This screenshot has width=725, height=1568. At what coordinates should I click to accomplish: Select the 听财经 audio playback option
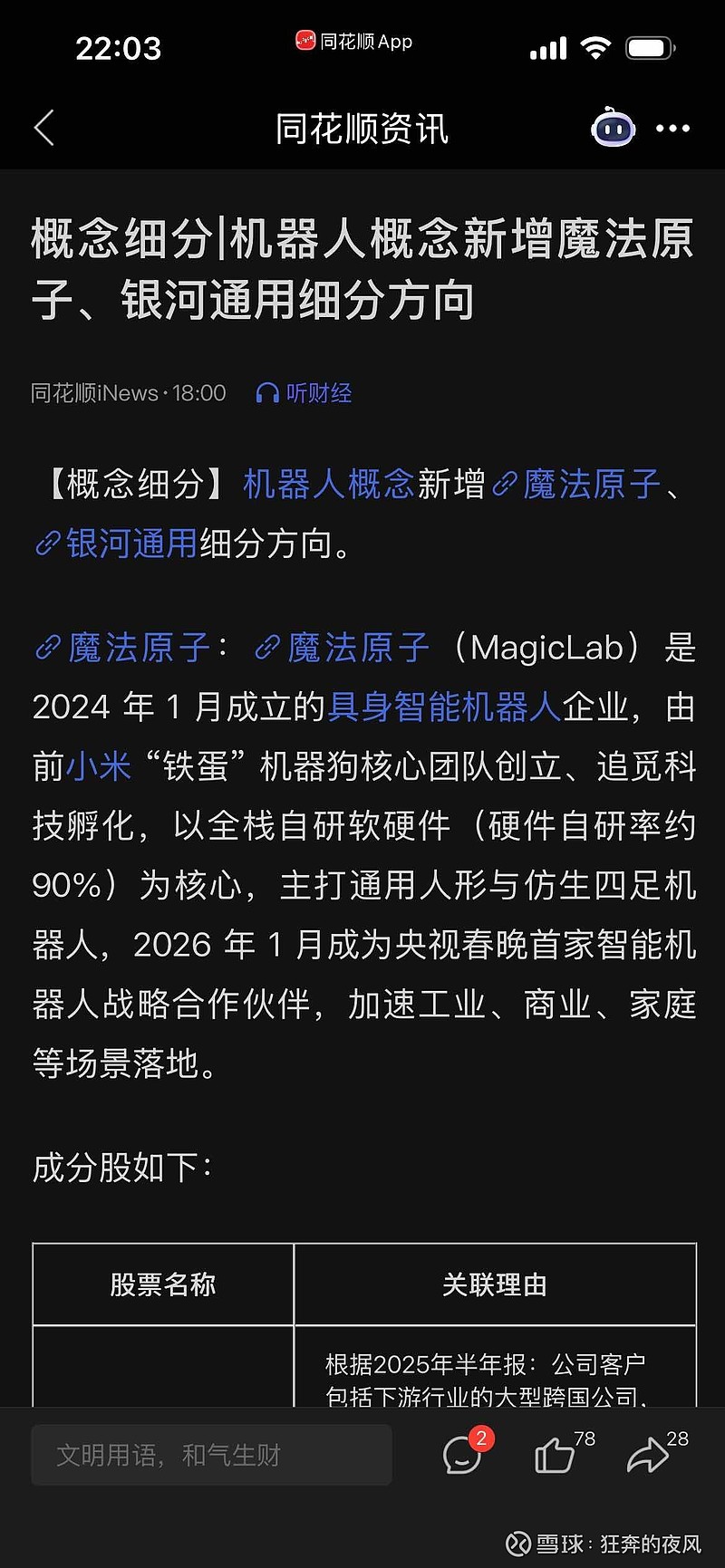[x=317, y=392]
